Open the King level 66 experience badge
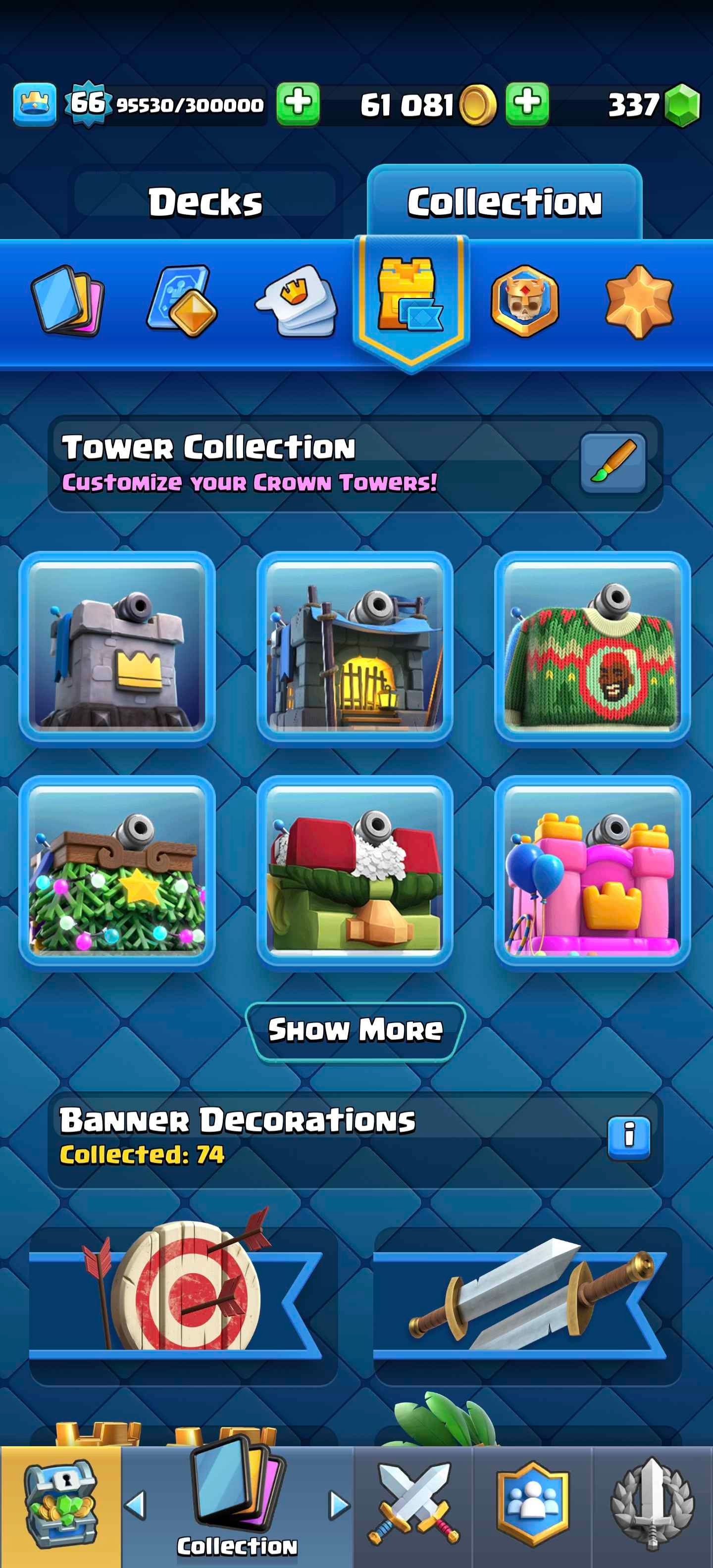Screen dimensions: 713x1568 [x=89, y=103]
